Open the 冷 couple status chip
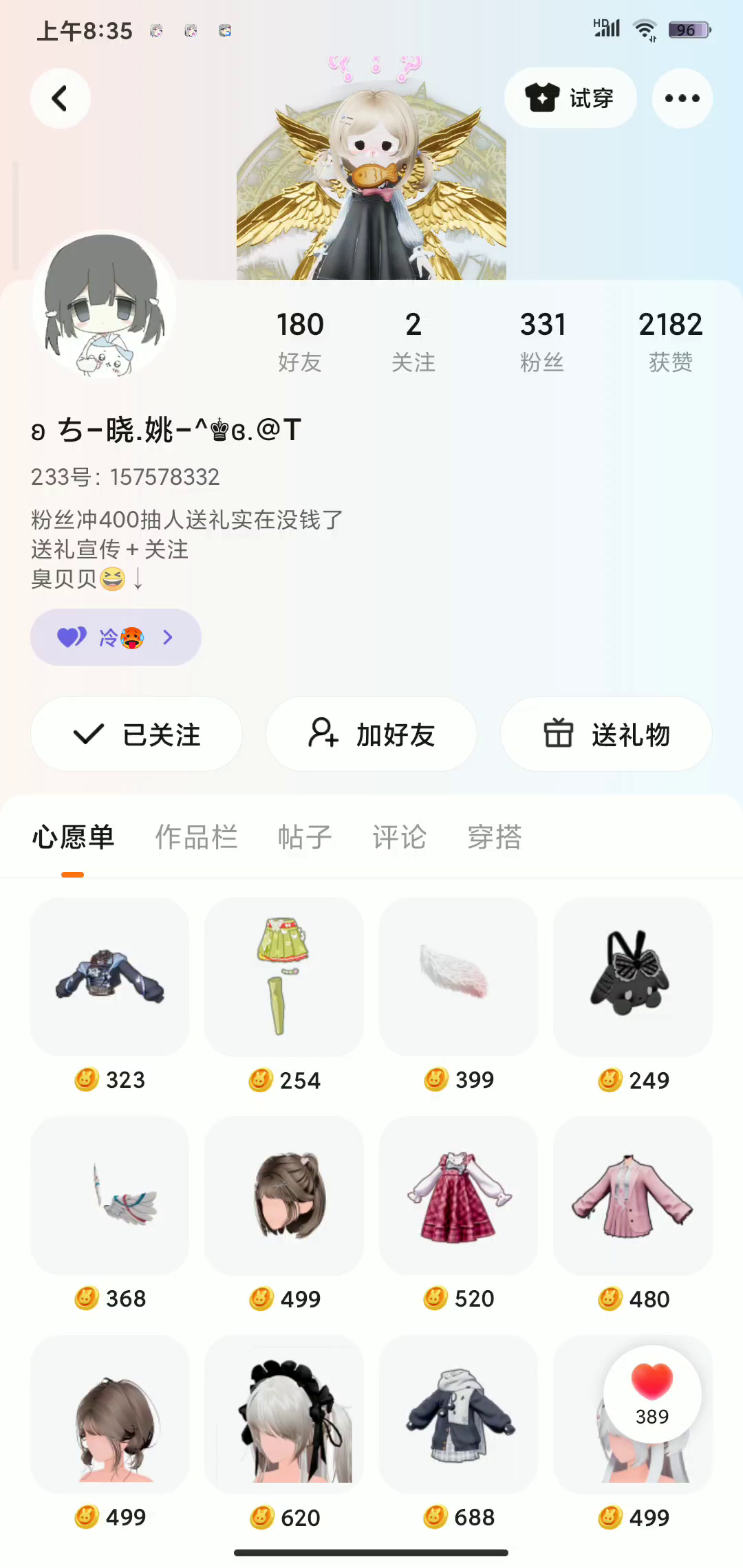The height and width of the screenshot is (1568, 743). tap(116, 638)
